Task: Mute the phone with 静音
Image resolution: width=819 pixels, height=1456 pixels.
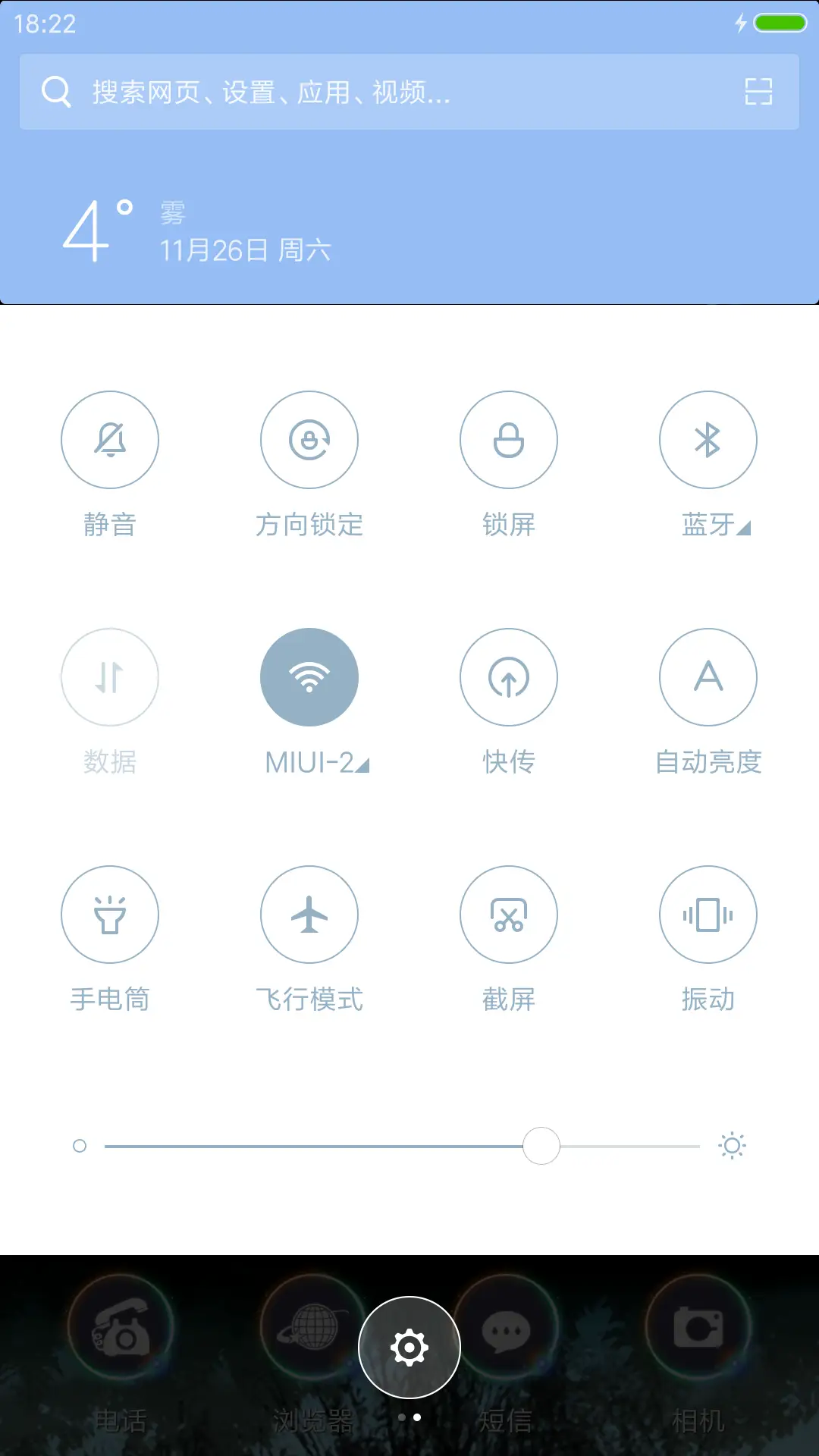Action: pyautogui.click(x=110, y=439)
